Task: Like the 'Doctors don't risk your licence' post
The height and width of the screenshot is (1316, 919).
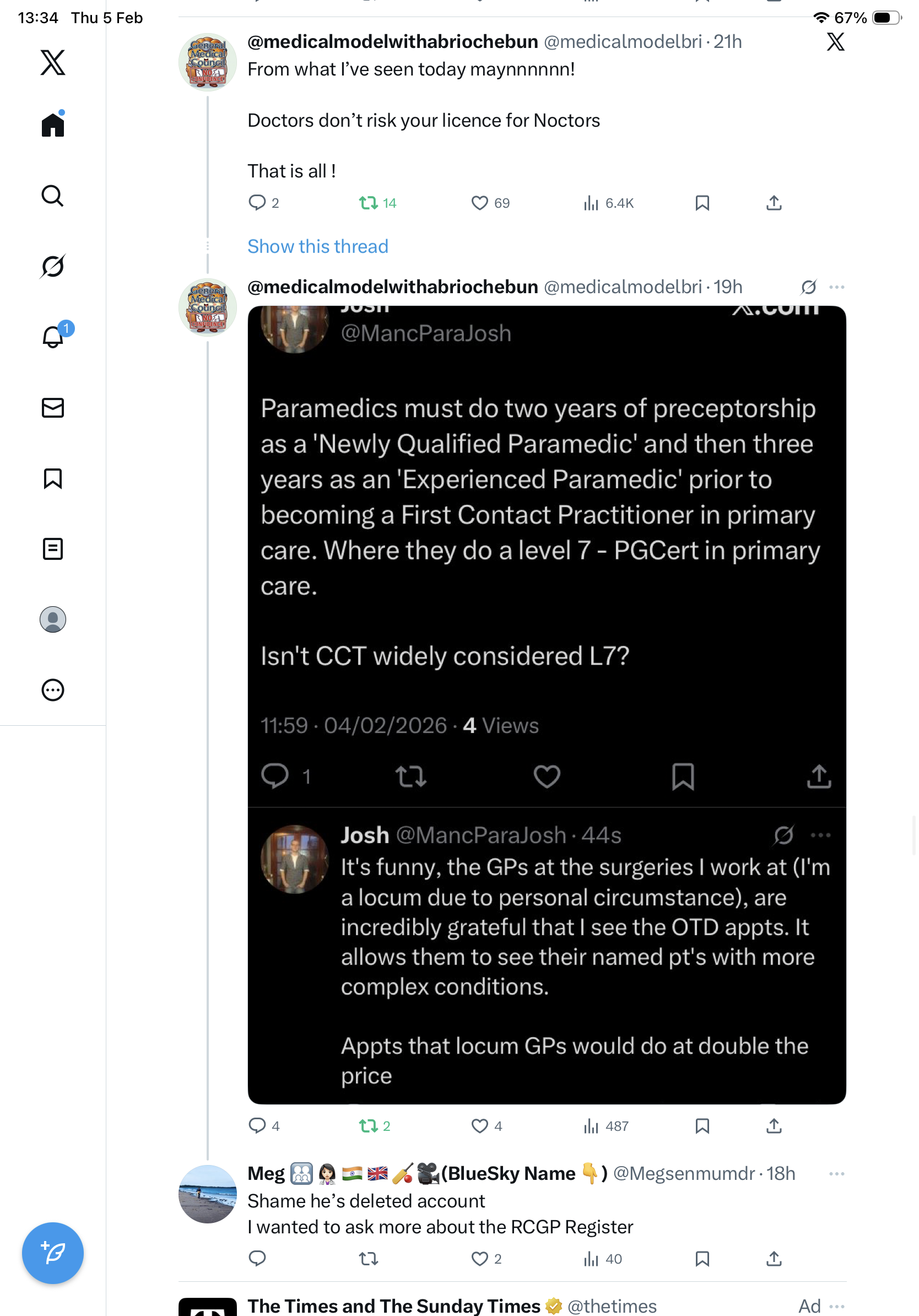Action: (479, 203)
